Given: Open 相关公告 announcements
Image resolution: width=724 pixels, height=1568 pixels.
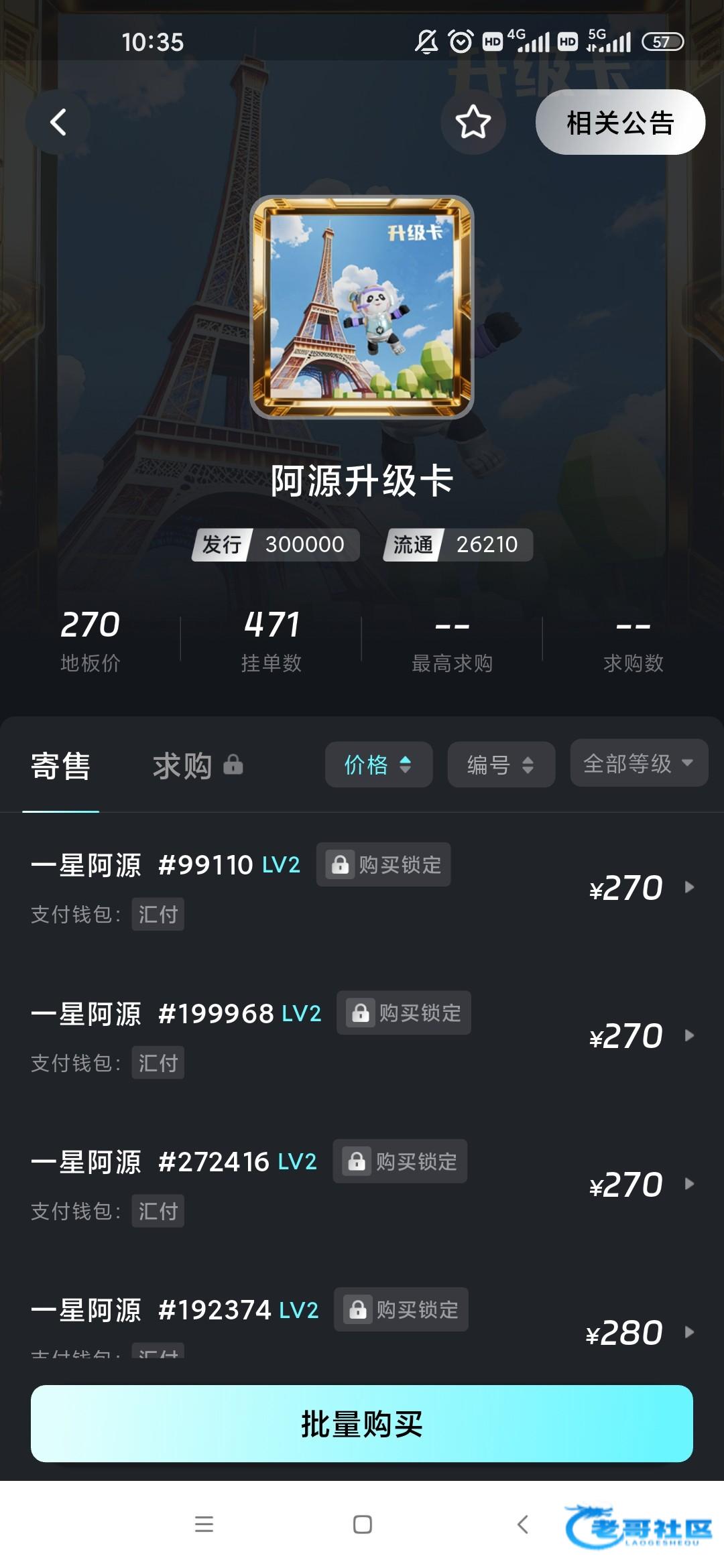Looking at the screenshot, I should tap(619, 123).
